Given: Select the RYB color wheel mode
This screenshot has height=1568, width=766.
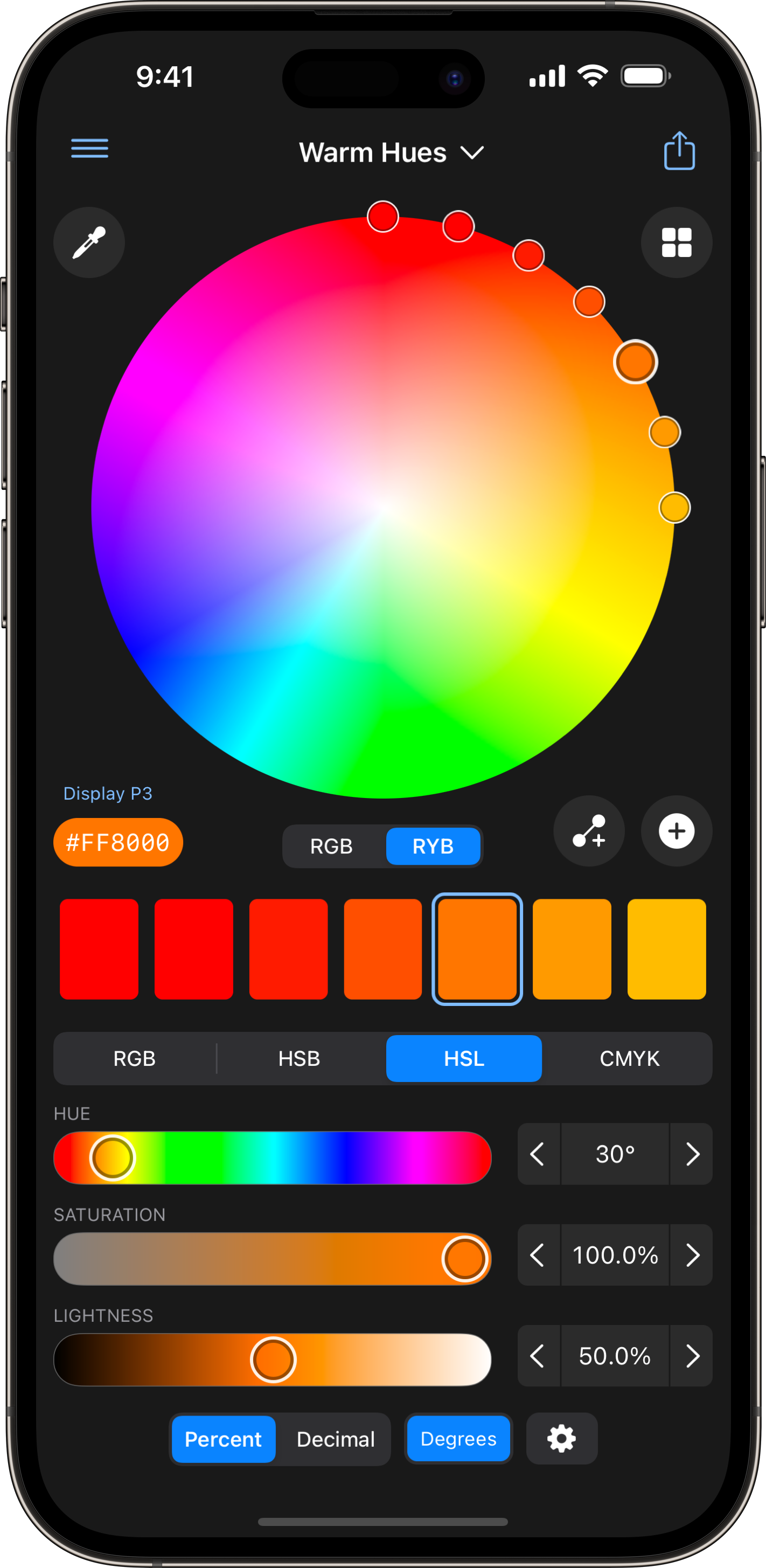Looking at the screenshot, I should coord(433,846).
